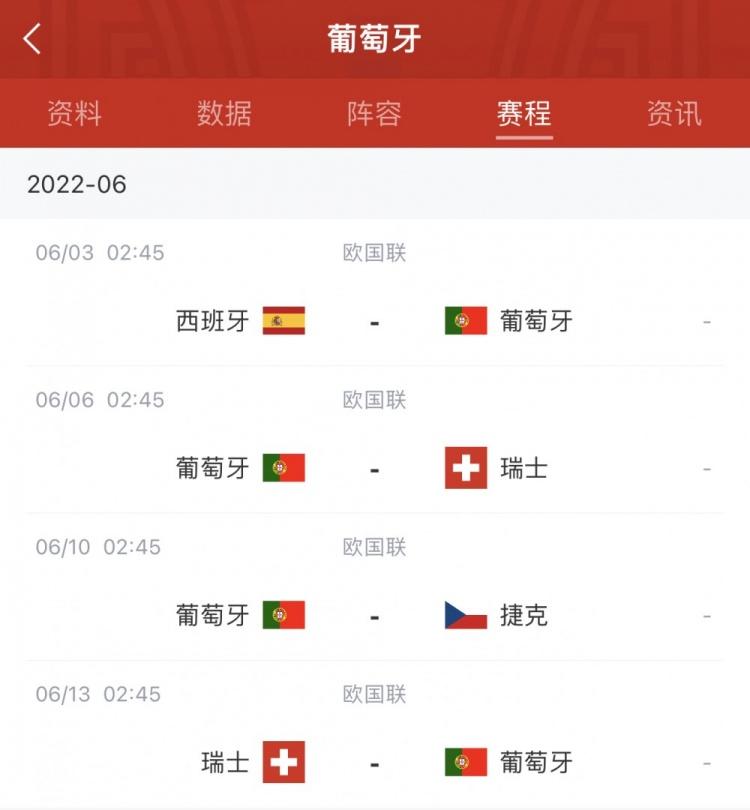
Task: Open the 阵容 tab
Action: coord(374,114)
